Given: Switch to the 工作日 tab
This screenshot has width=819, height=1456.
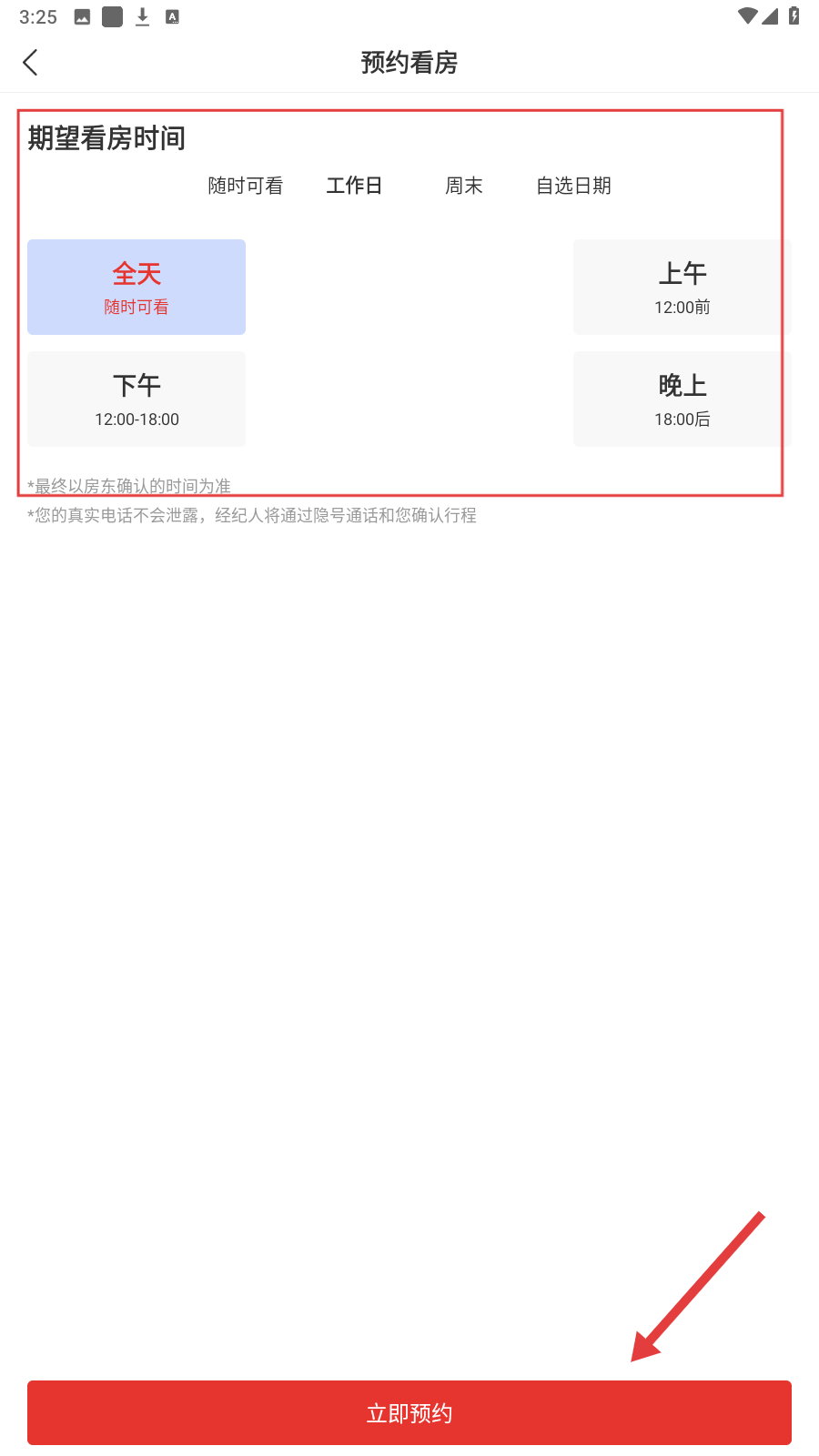Looking at the screenshot, I should click(x=354, y=186).
